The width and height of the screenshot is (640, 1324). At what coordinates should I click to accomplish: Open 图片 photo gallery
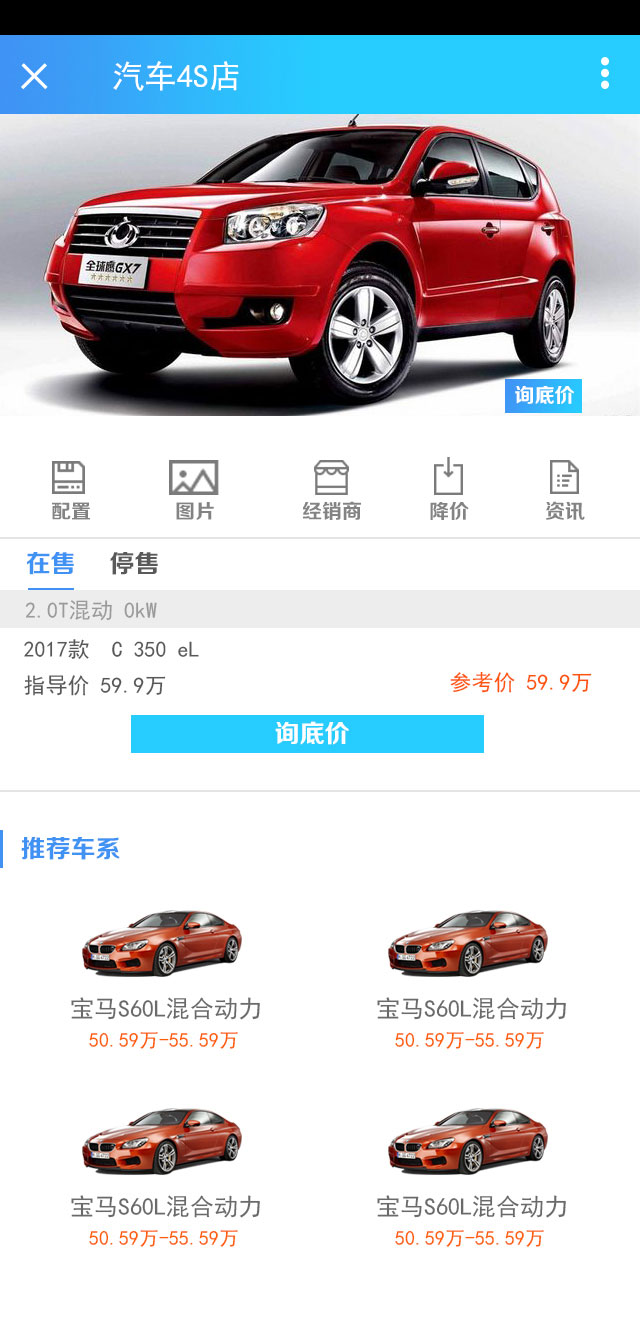[194, 490]
